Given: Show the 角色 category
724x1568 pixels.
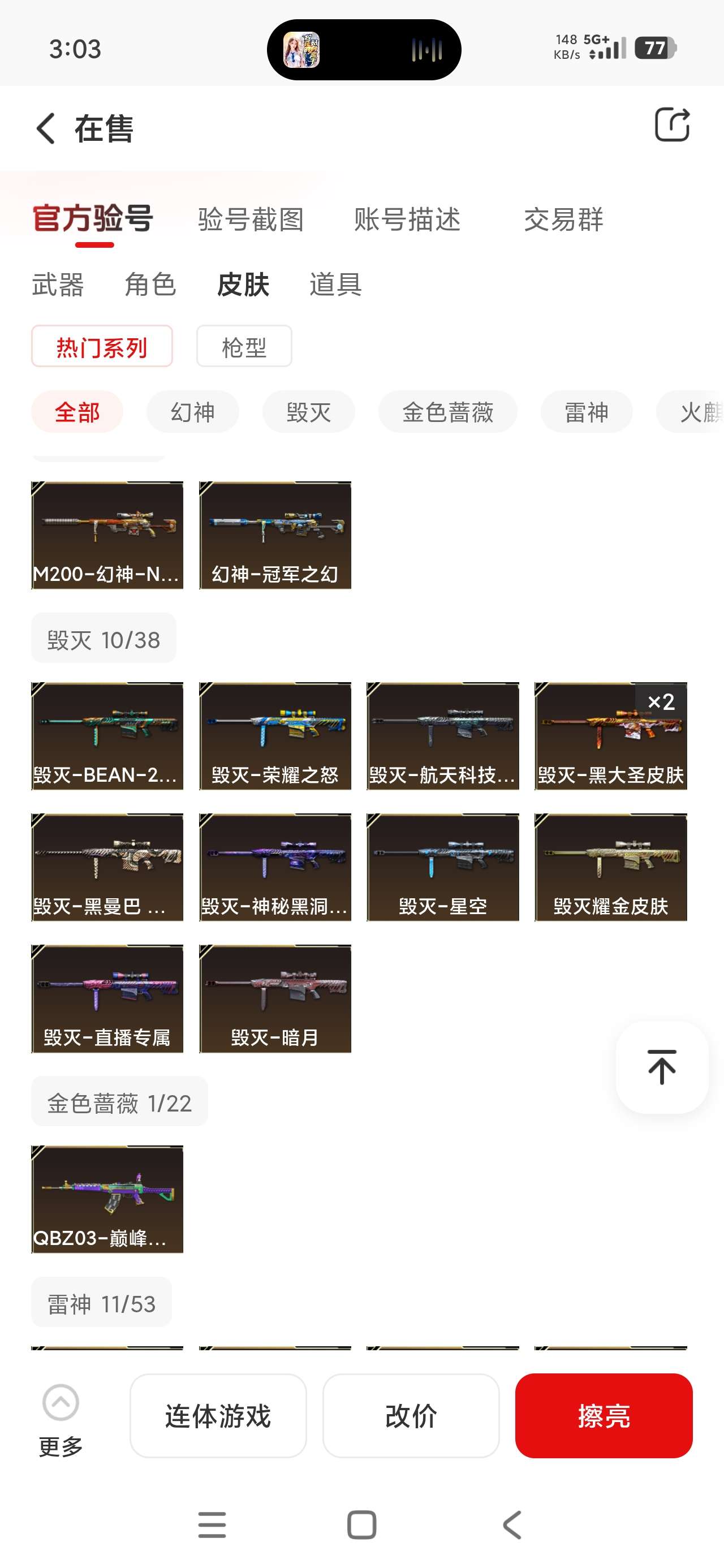Looking at the screenshot, I should [x=150, y=285].
